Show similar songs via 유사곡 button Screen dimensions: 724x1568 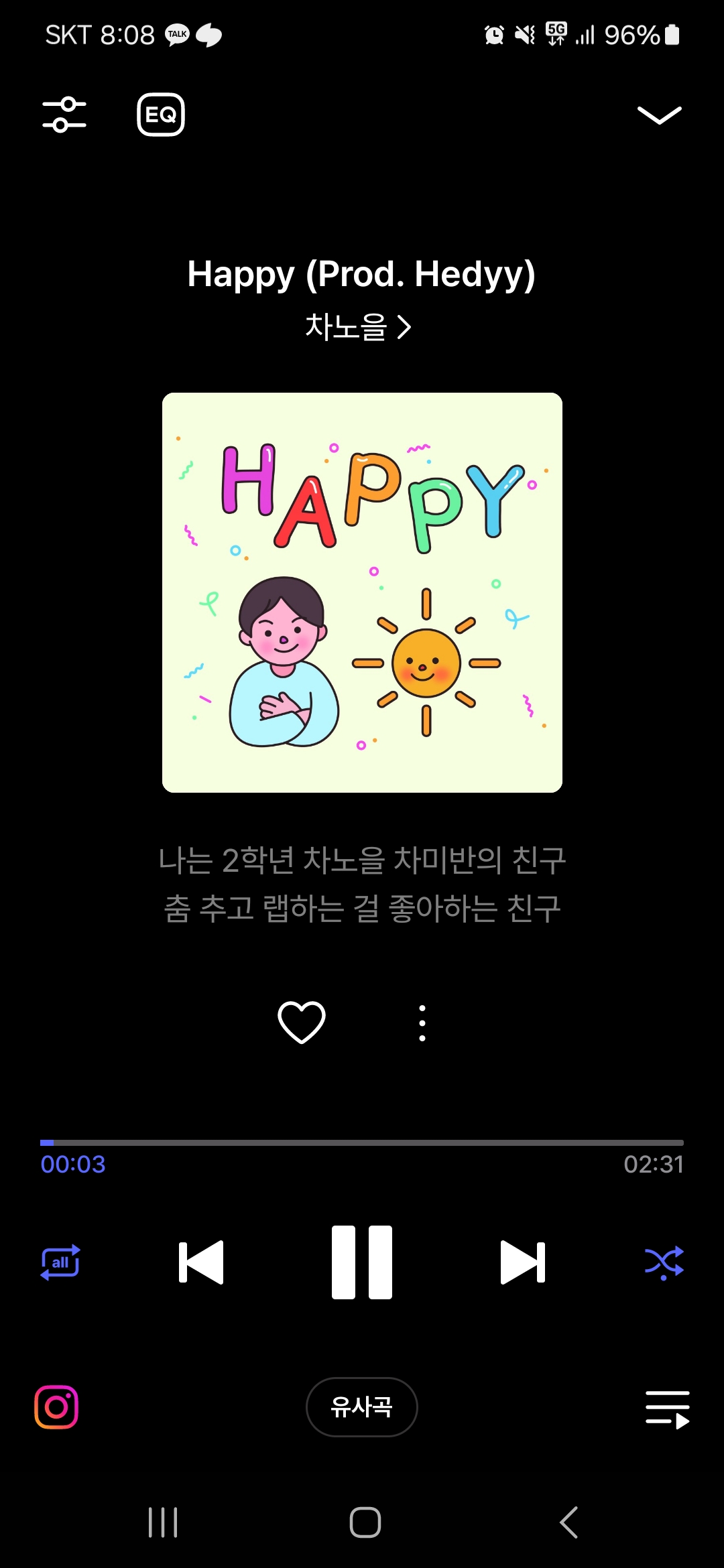362,1407
